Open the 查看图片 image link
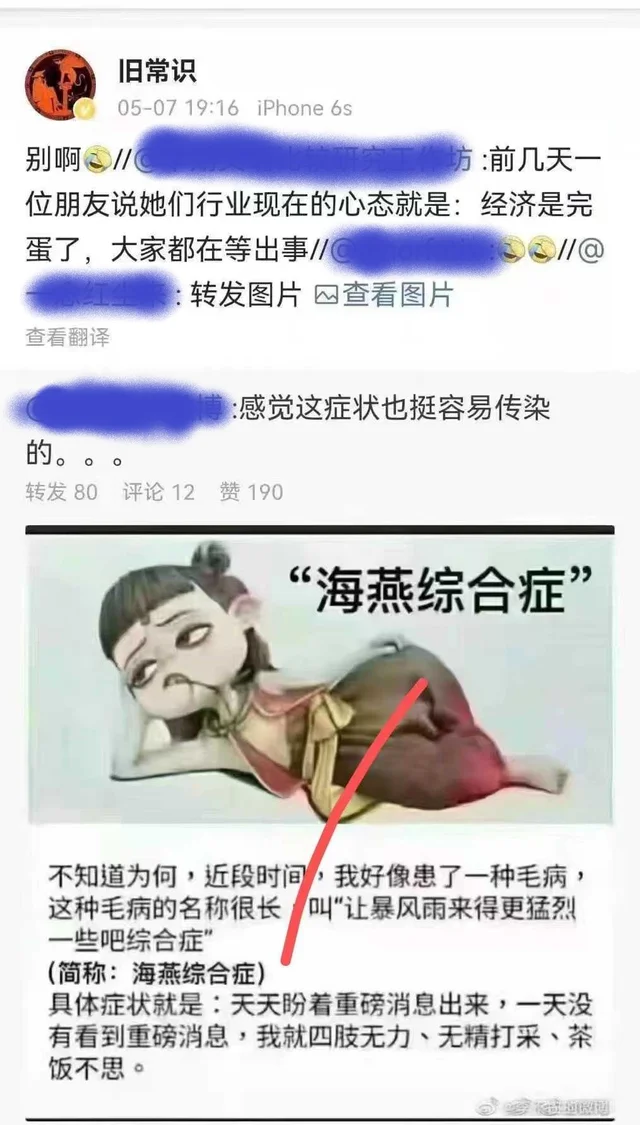Viewport: 640px width, 1125px height. [x=384, y=294]
